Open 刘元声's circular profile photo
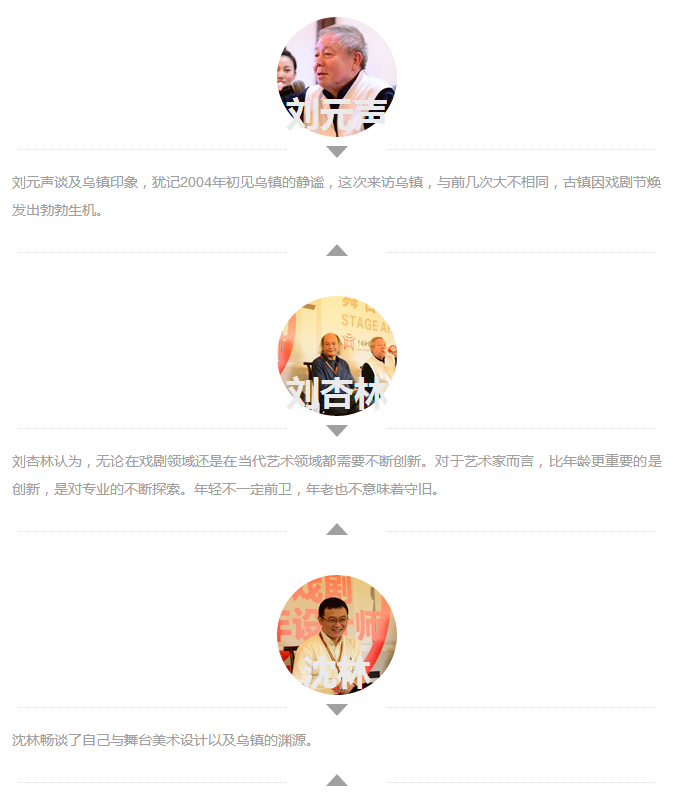 [337, 75]
